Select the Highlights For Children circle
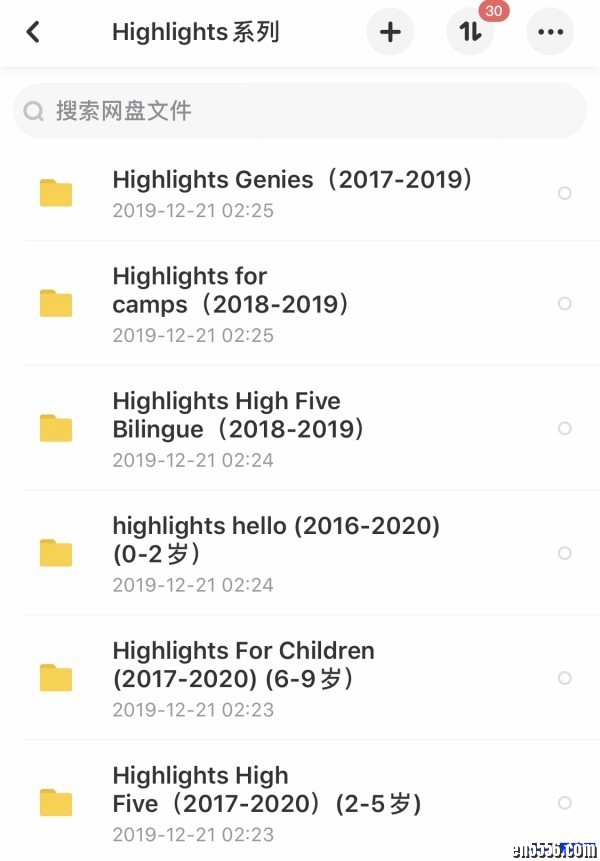The height and width of the screenshot is (861, 600). coord(565,678)
